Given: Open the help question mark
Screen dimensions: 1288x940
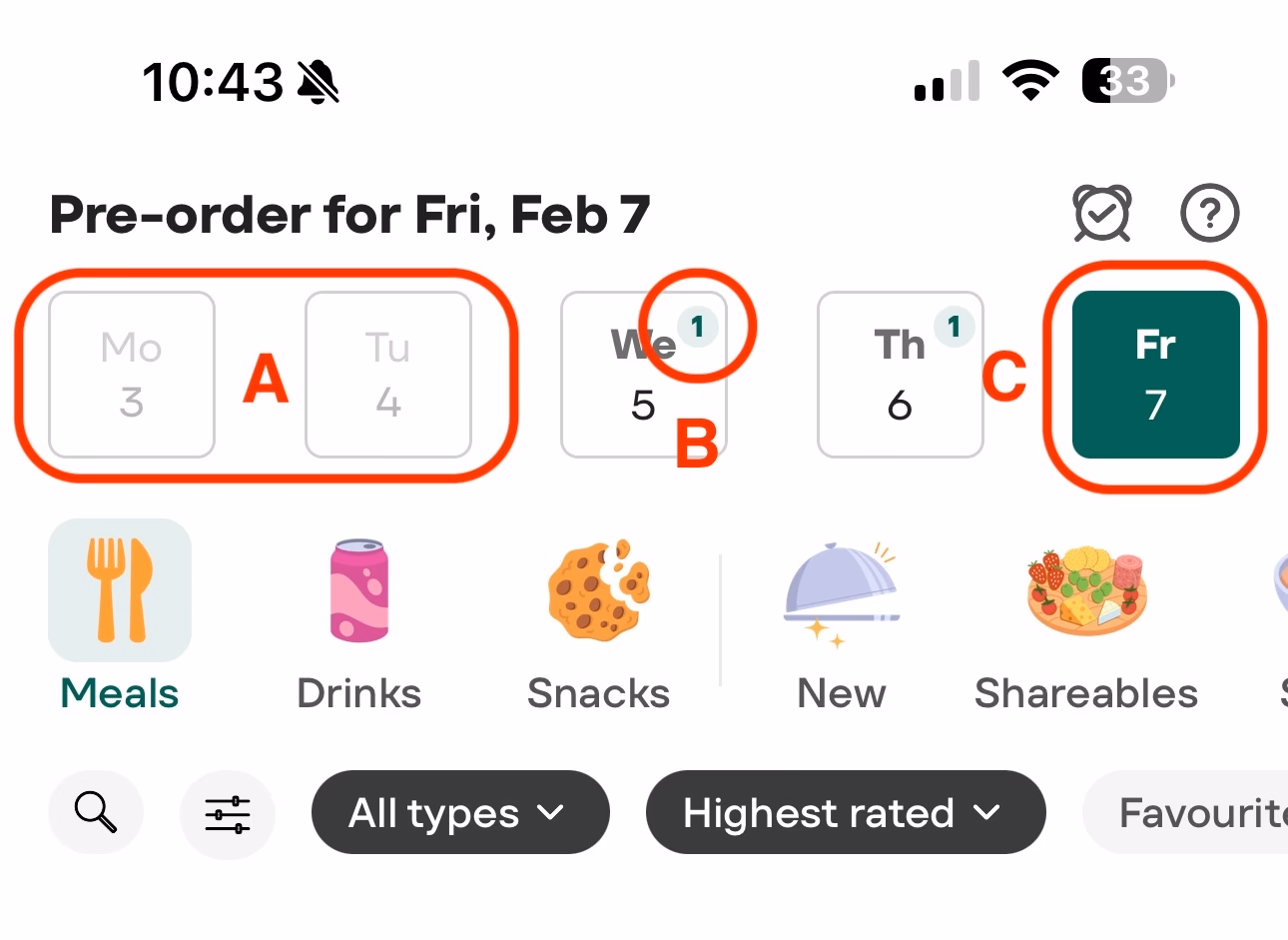Looking at the screenshot, I should pyautogui.click(x=1209, y=213).
